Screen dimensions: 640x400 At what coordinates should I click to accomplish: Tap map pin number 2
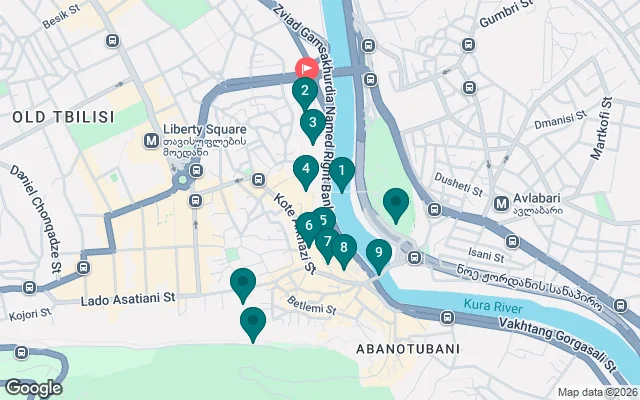304,91
